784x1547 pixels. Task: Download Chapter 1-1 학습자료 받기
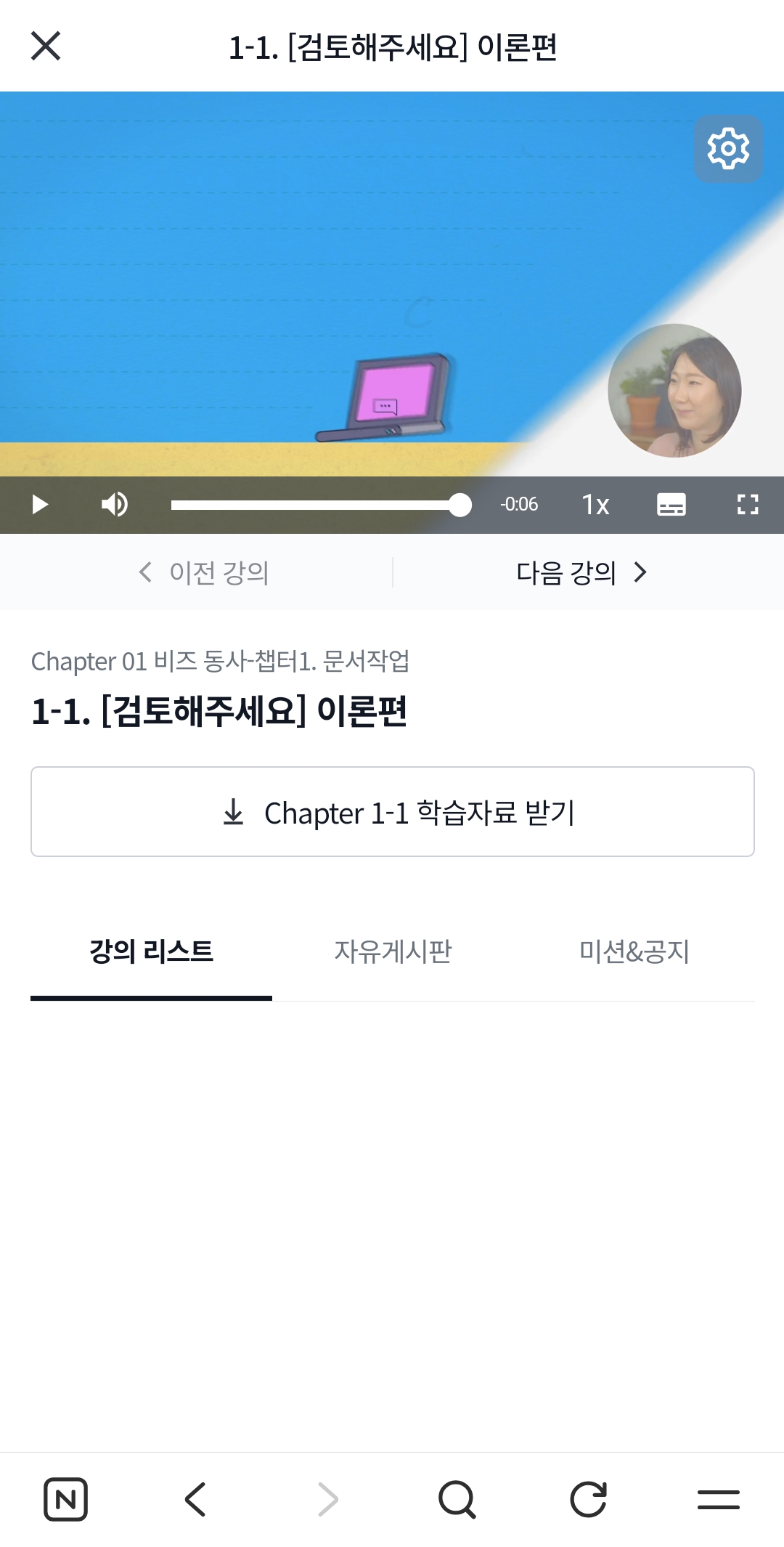tap(392, 812)
